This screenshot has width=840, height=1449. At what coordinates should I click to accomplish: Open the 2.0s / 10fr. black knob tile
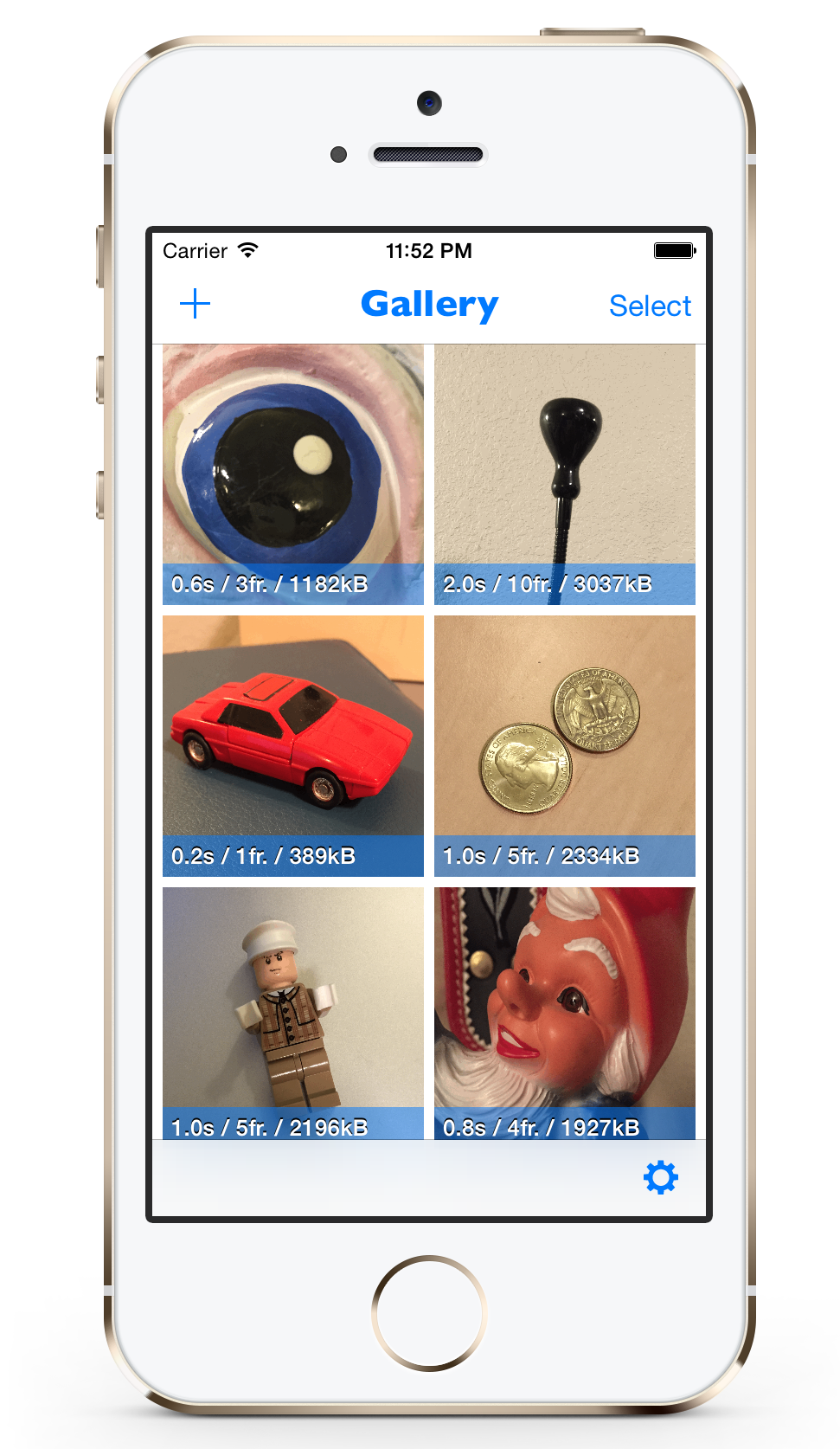(564, 473)
